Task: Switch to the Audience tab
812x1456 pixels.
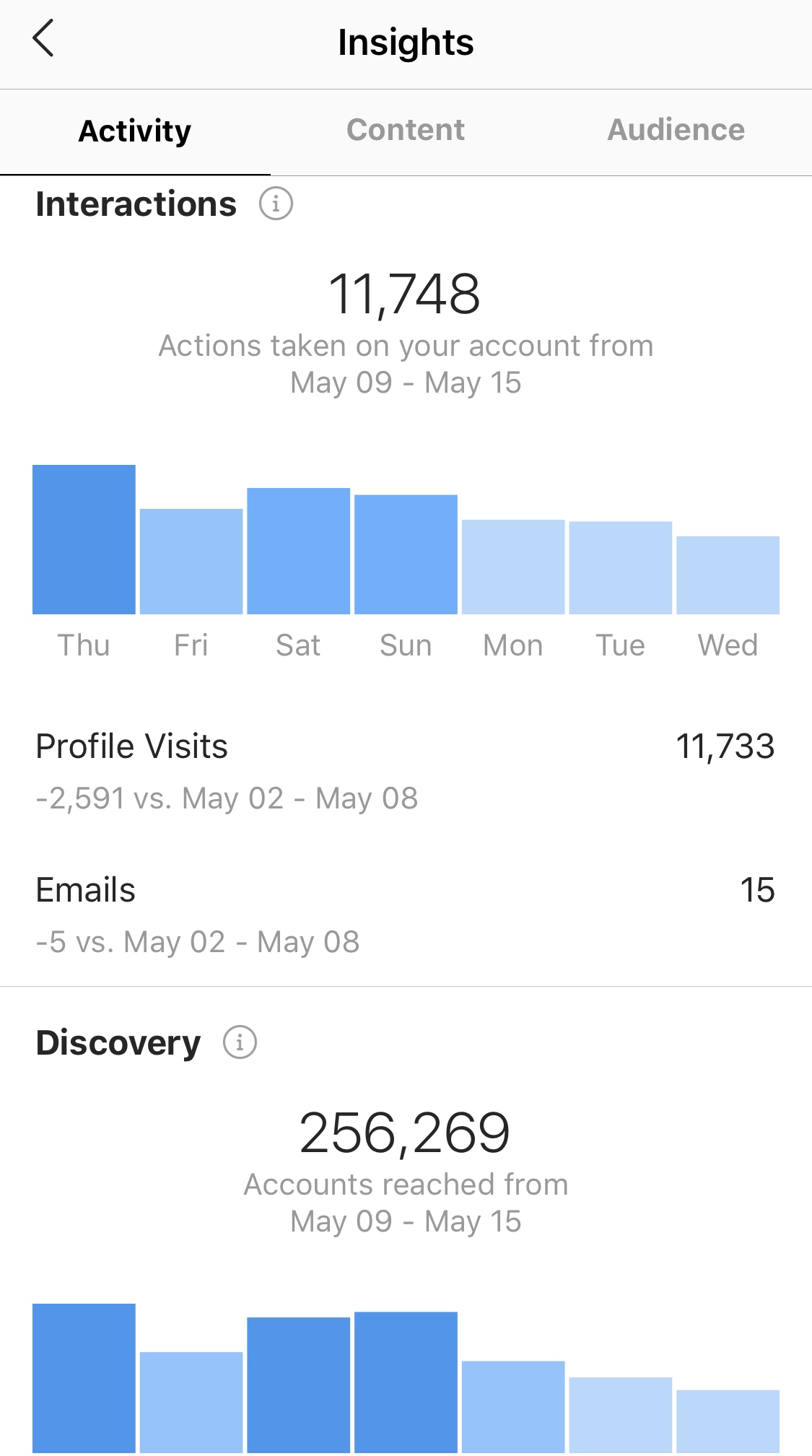Action: [x=676, y=130]
